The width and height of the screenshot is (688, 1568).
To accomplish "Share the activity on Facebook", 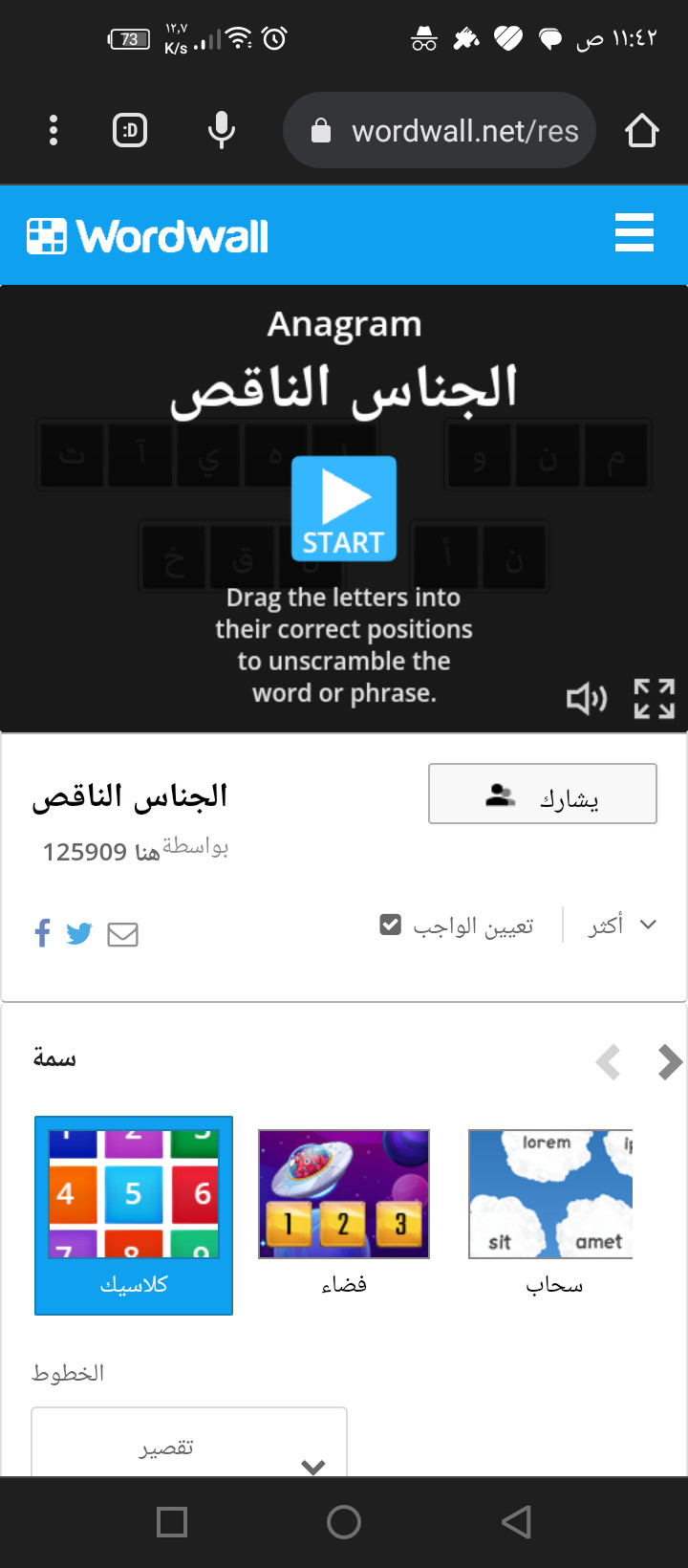I will 42,933.
